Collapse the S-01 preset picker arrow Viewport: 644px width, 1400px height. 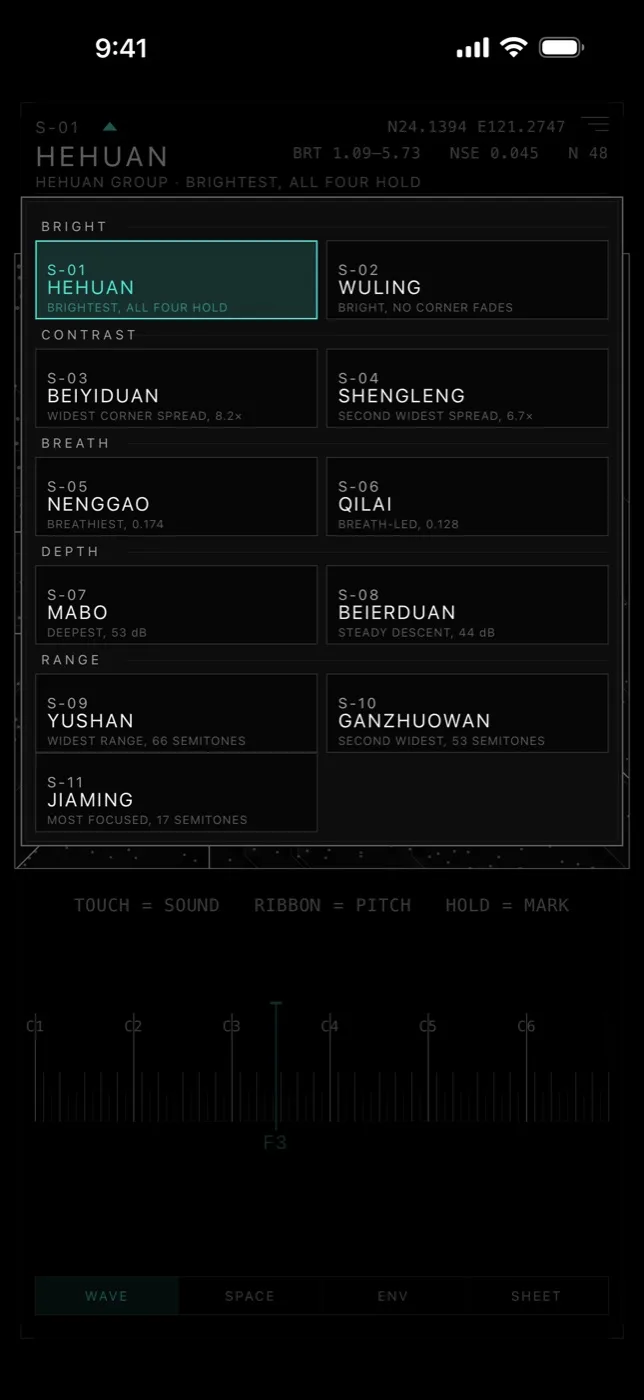coord(110,127)
